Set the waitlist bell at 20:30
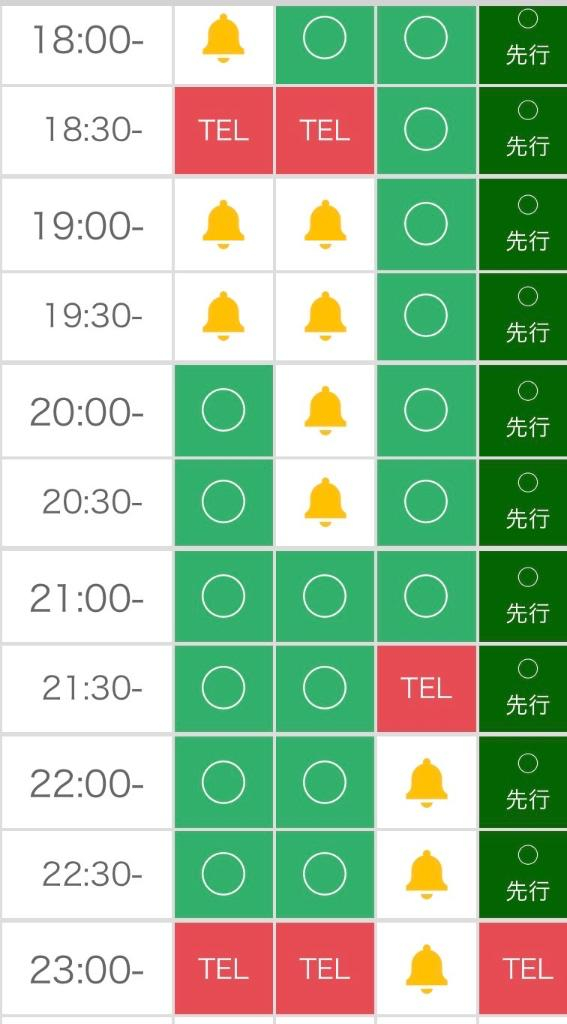 tap(325, 502)
